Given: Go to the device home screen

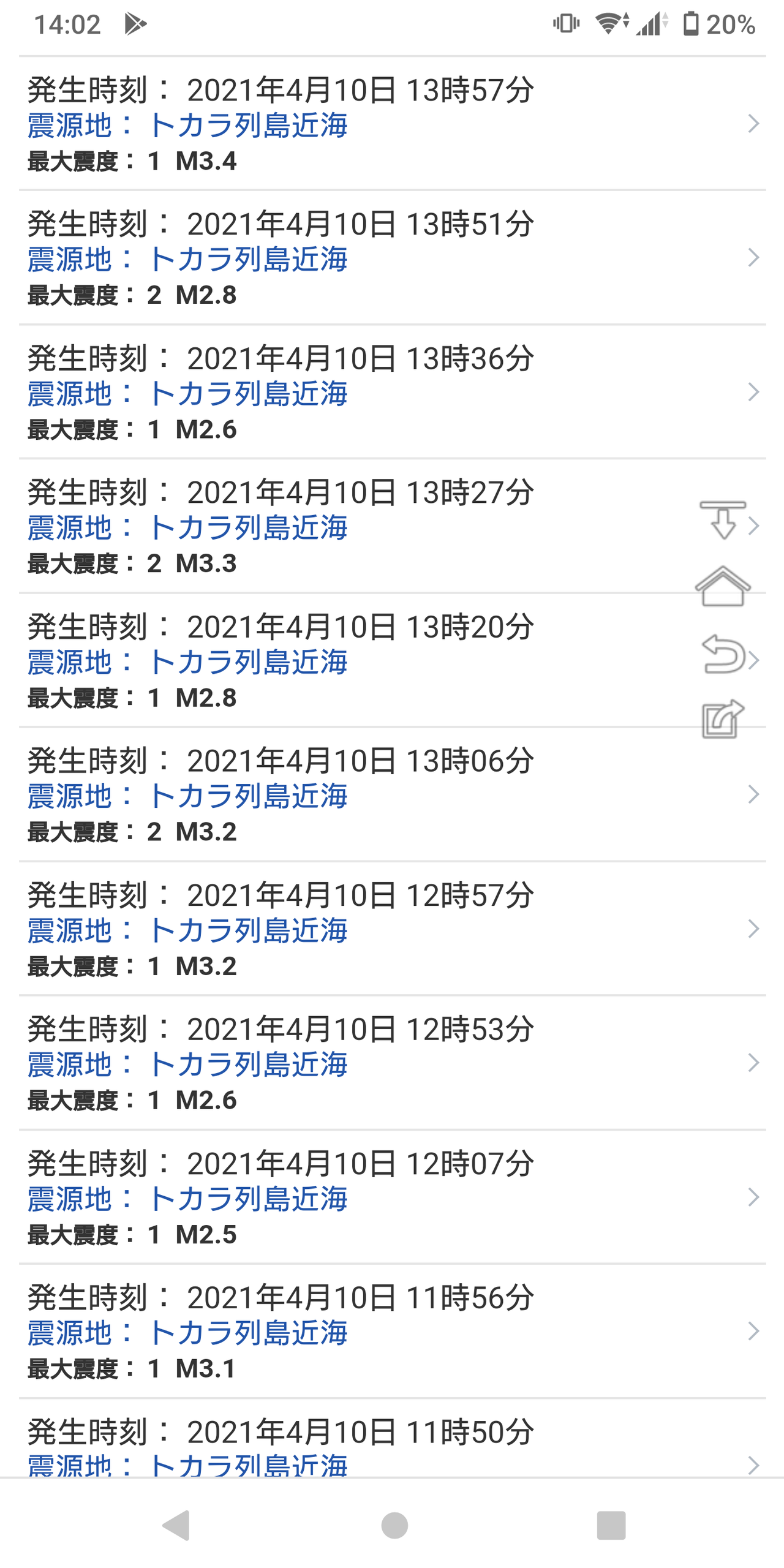Looking at the screenshot, I should (x=394, y=1525).
